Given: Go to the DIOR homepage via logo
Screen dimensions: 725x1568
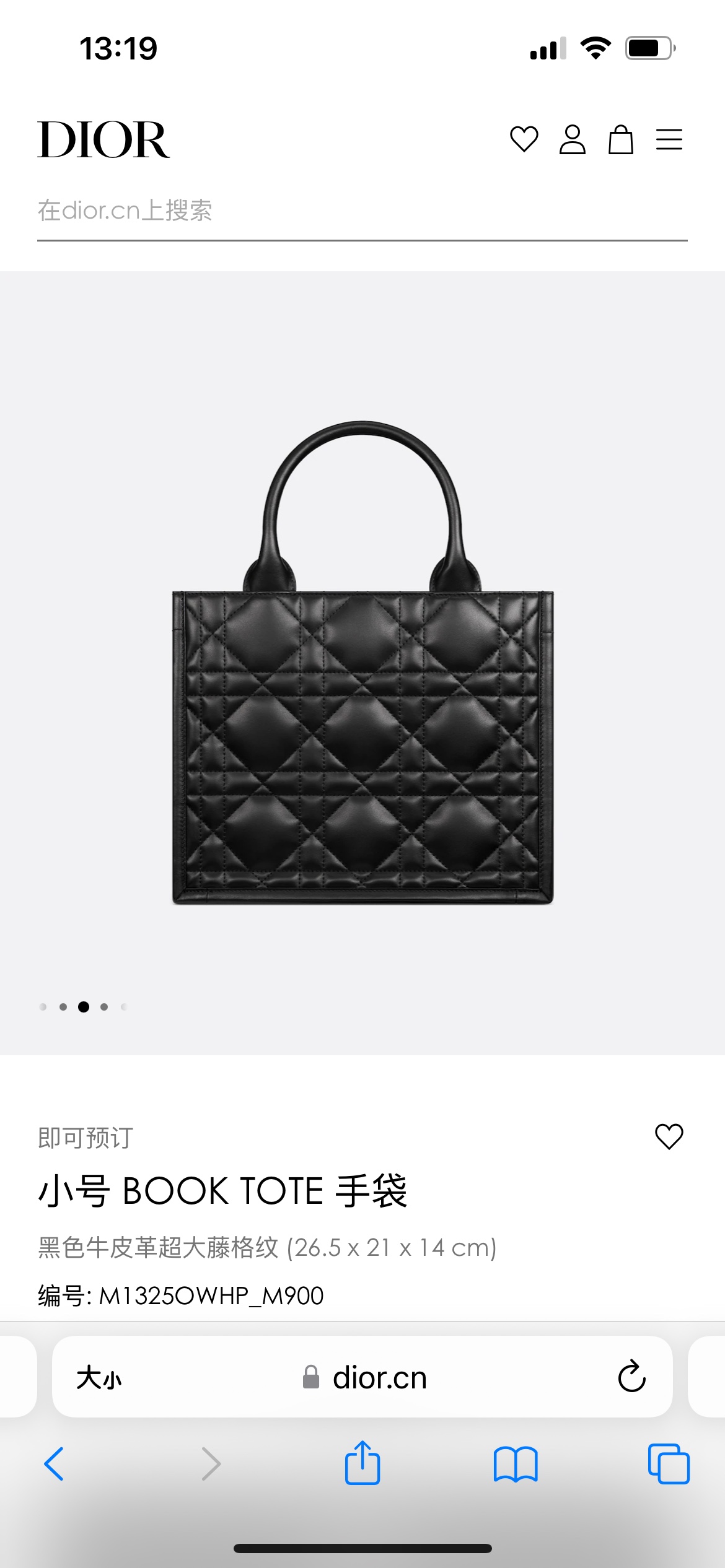Looking at the screenshot, I should pos(103,140).
